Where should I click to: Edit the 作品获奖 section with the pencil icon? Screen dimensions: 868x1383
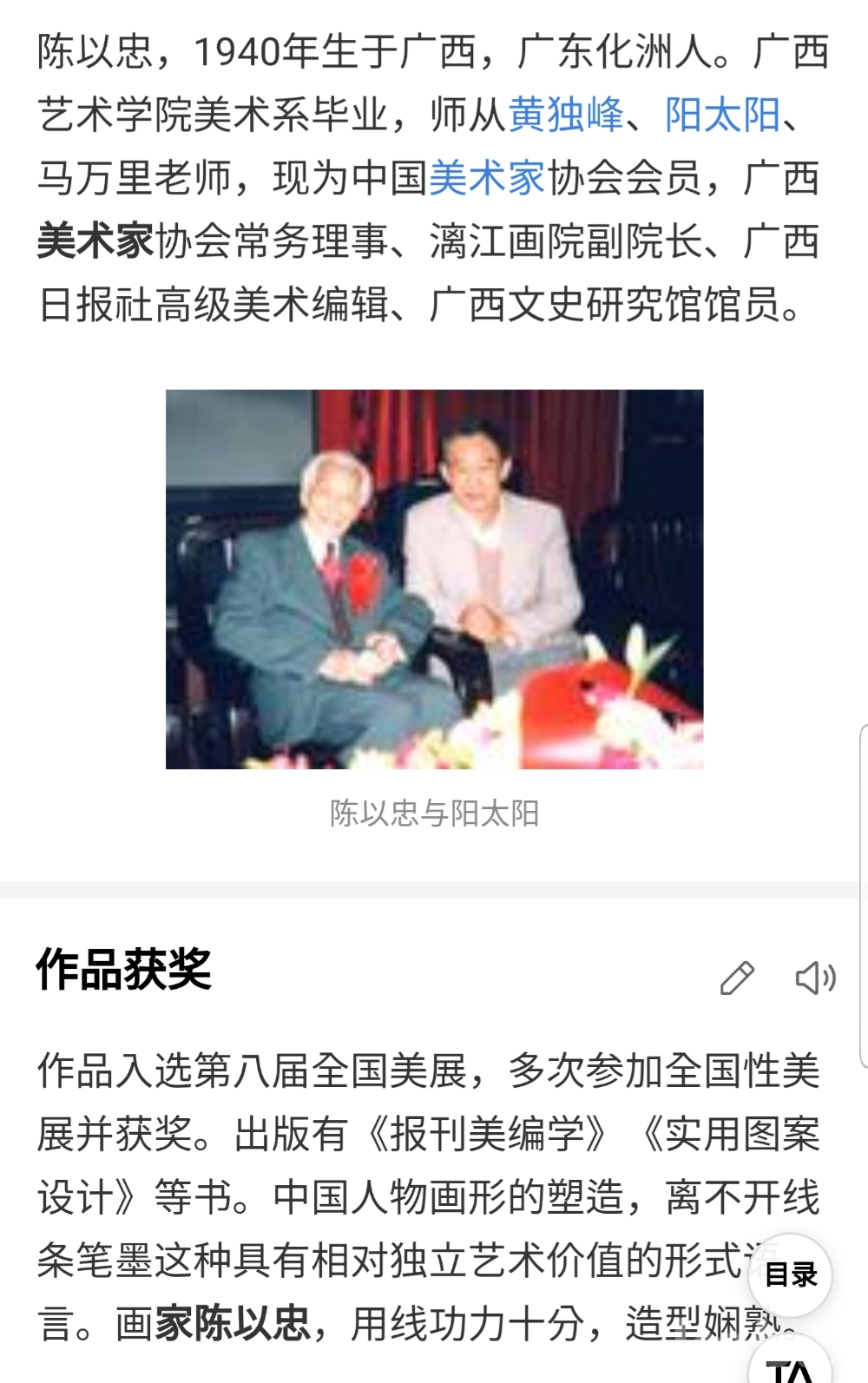737,978
